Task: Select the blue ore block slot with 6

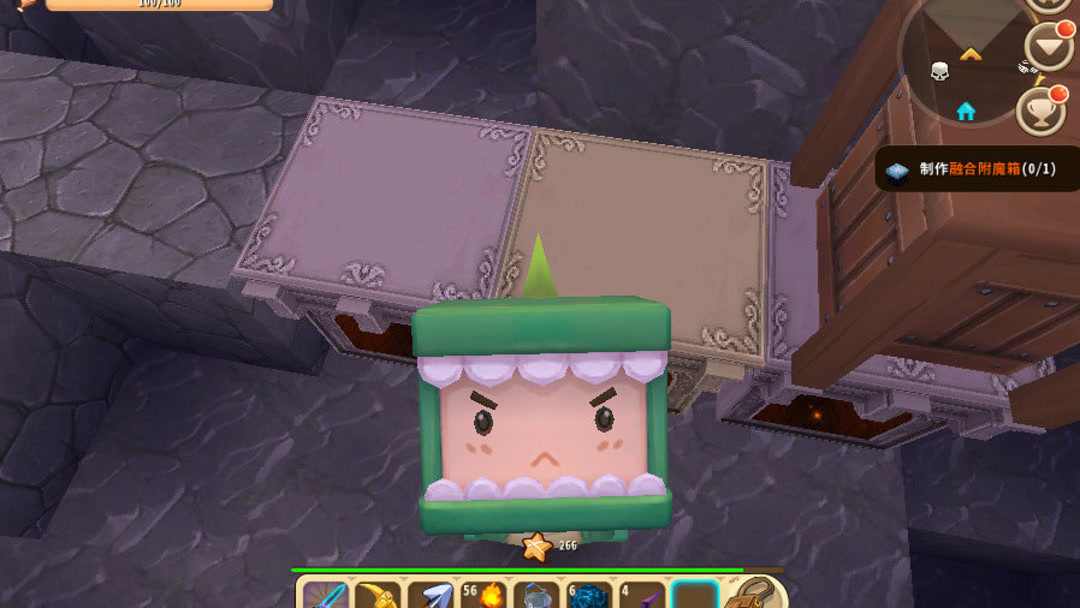Action: 590,596
